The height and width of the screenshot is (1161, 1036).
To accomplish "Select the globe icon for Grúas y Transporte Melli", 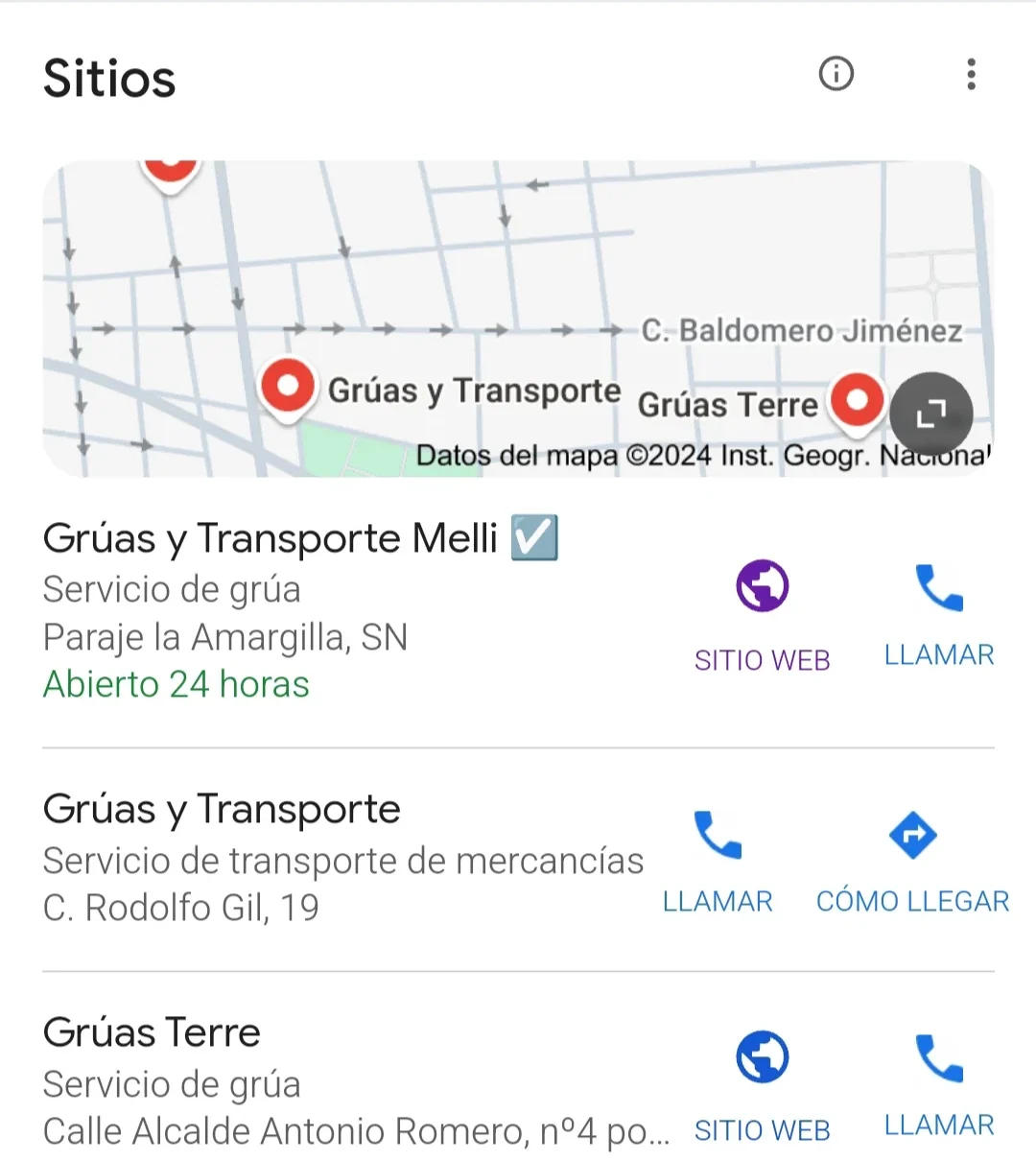I will (x=762, y=585).
